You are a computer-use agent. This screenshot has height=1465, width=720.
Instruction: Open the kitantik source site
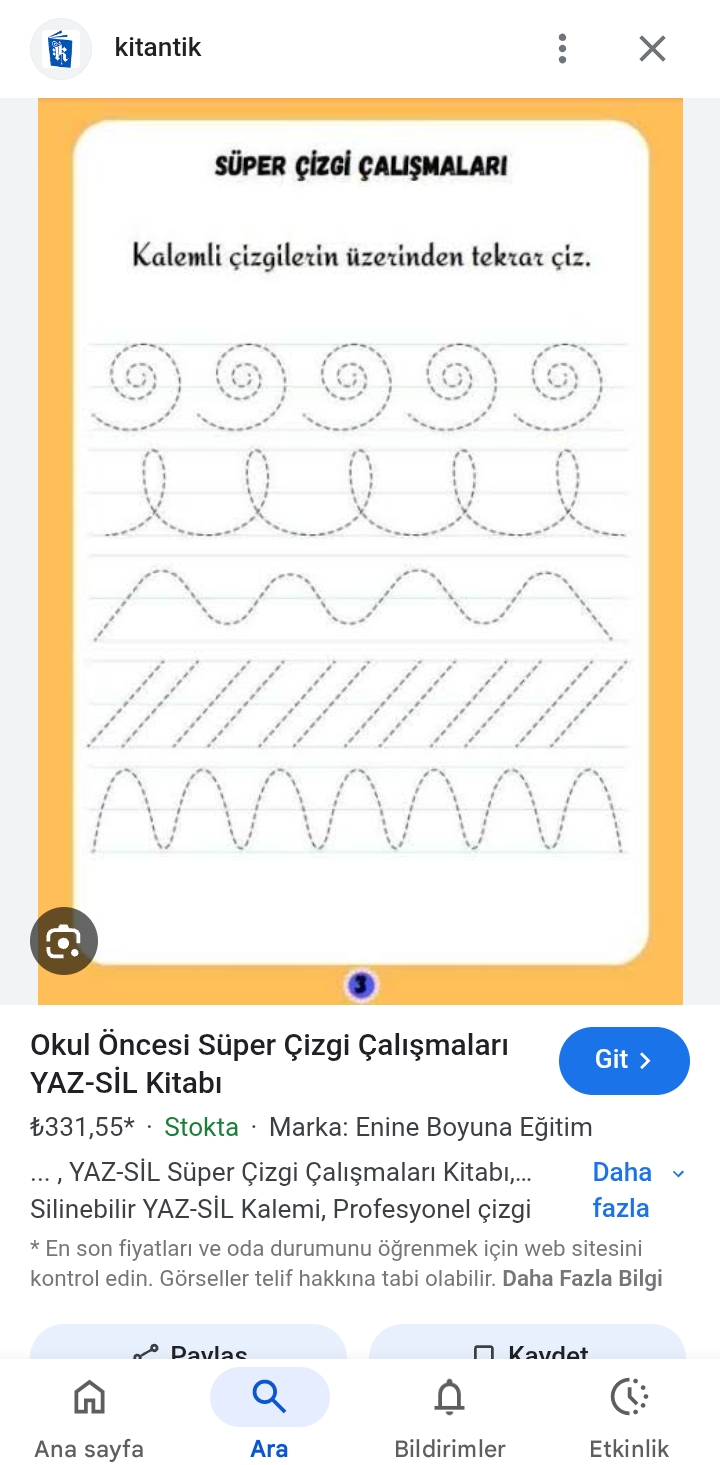(x=157, y=47)
